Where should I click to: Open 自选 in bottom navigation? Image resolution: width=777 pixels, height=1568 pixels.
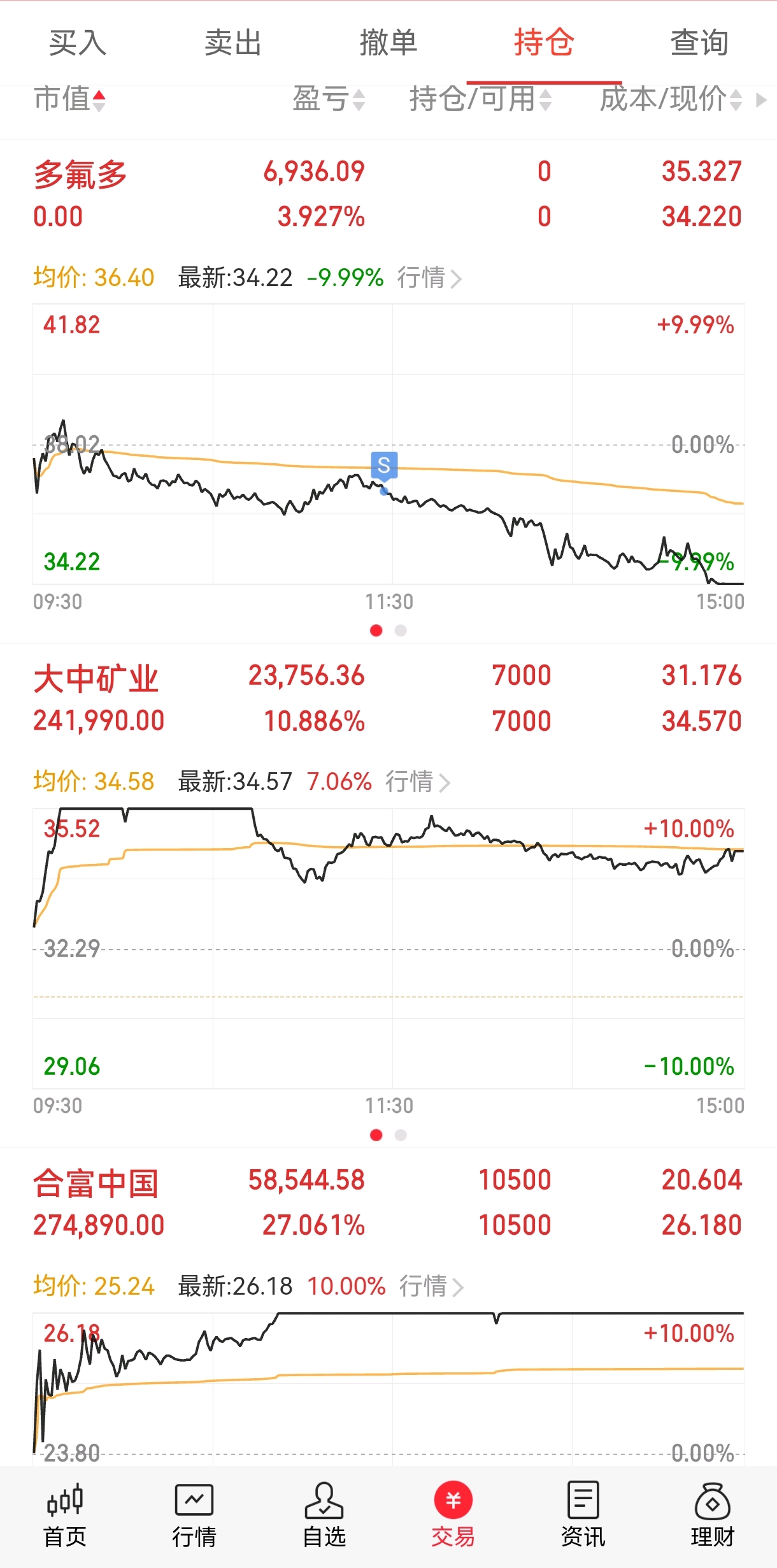(x=324, y=1515)
